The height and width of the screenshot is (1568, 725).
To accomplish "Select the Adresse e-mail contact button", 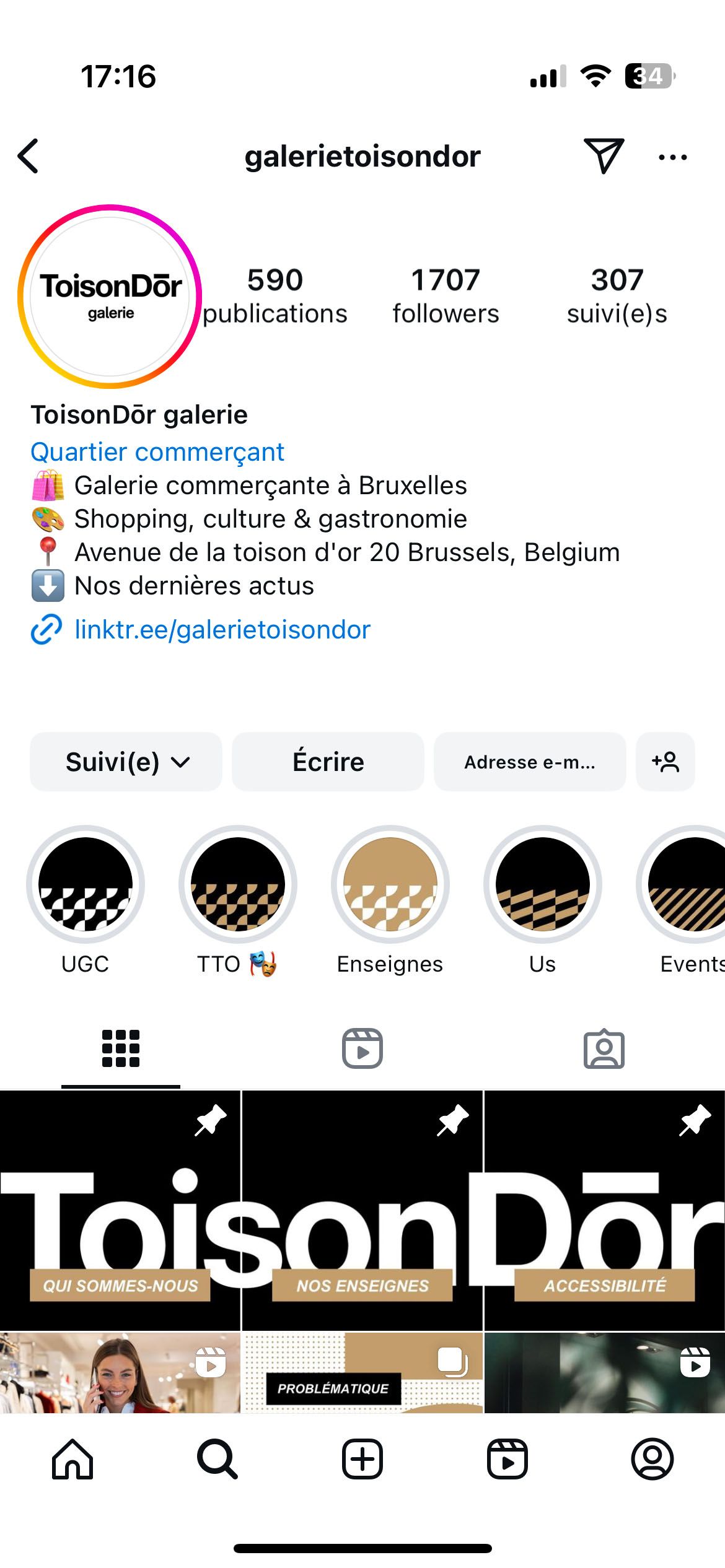I will (x=530, y=762).
